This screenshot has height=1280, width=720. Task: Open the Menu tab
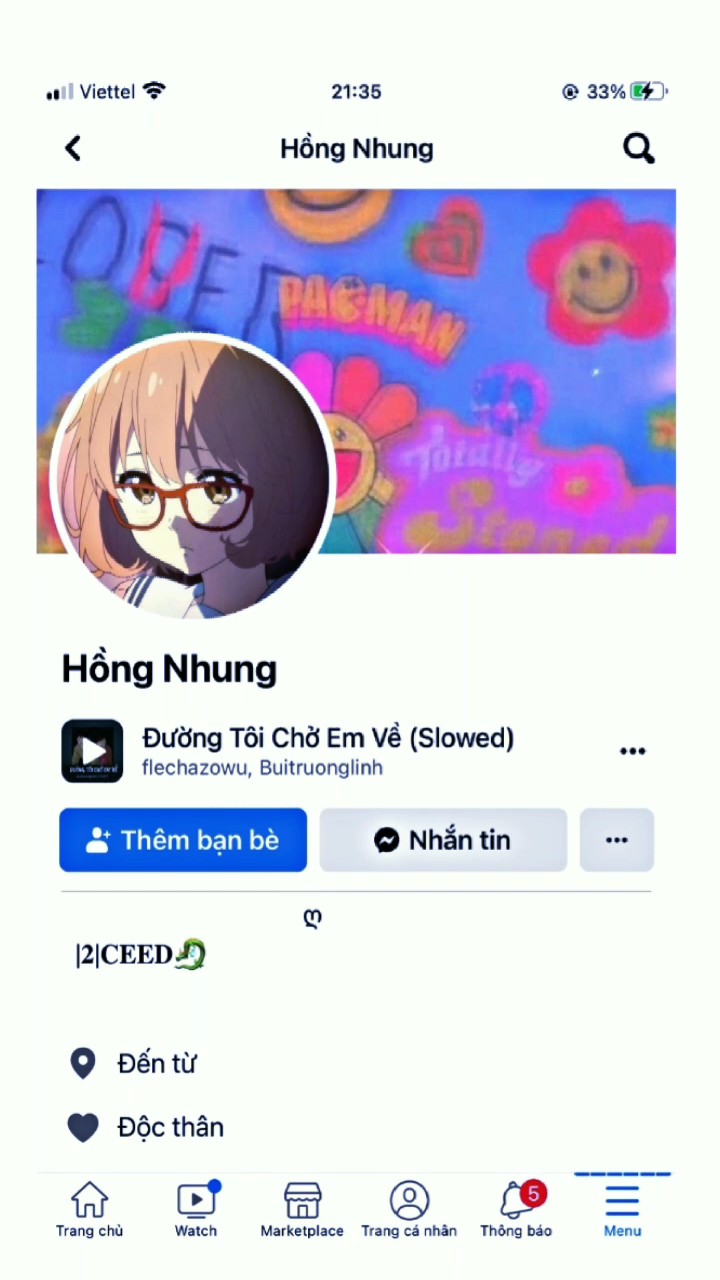[x=622, y=1210]
